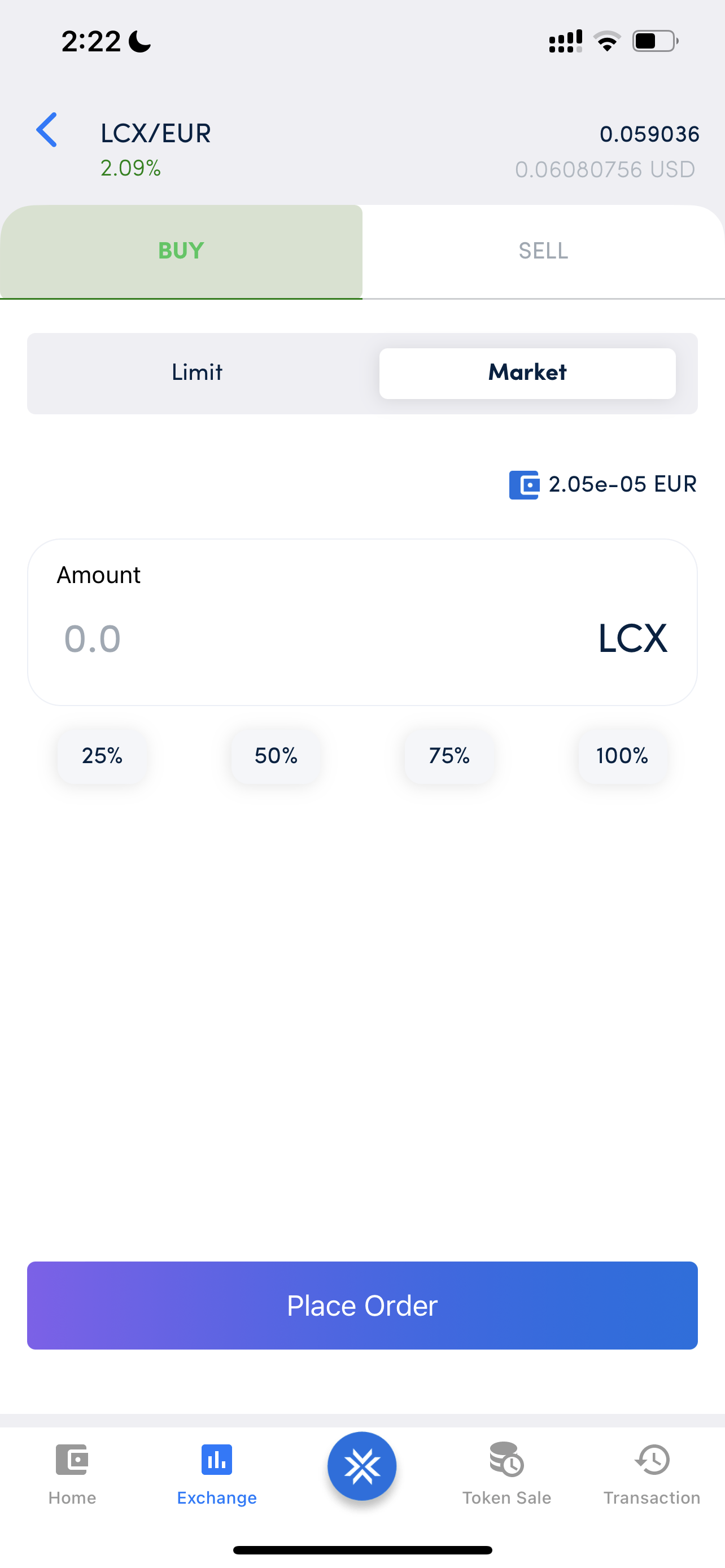The width and height of the screenshot is (725, 1568).
Task: Set amount to 75% of balance
Action: pos(449,756)
